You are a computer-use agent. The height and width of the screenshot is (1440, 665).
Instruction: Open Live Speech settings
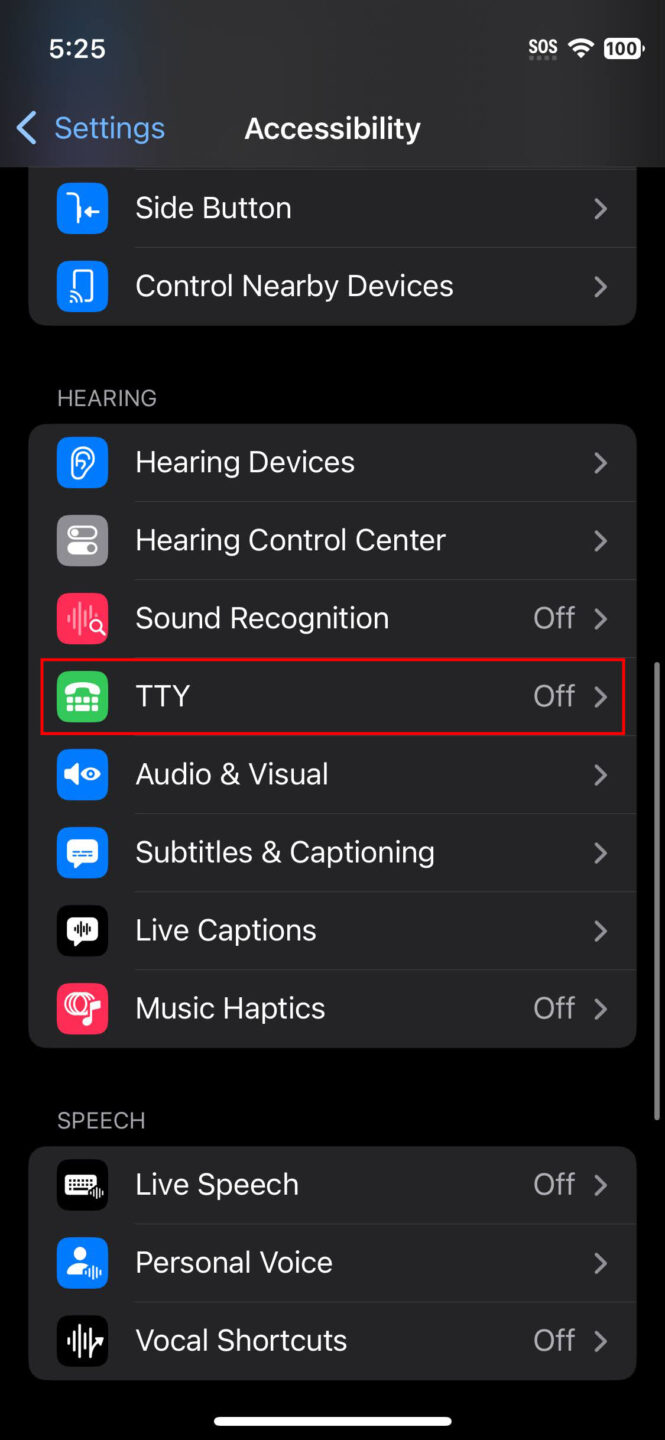point(332,1184)
